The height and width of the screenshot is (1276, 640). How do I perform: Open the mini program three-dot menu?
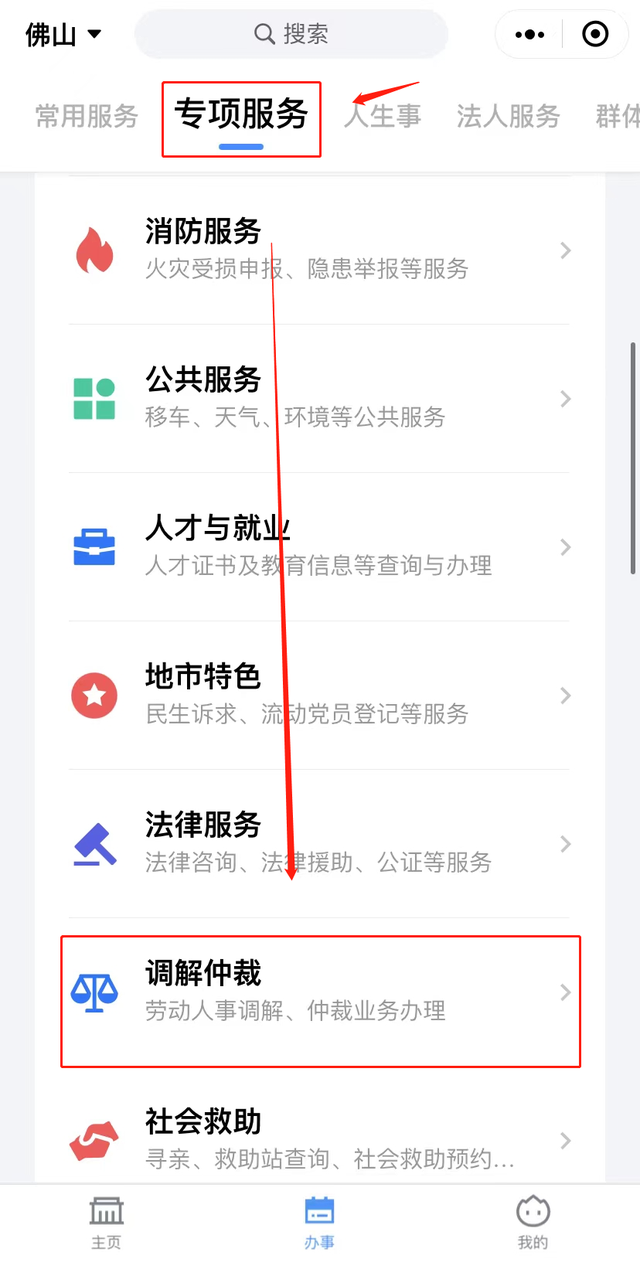pyautogui.click(x=530, y=34)
